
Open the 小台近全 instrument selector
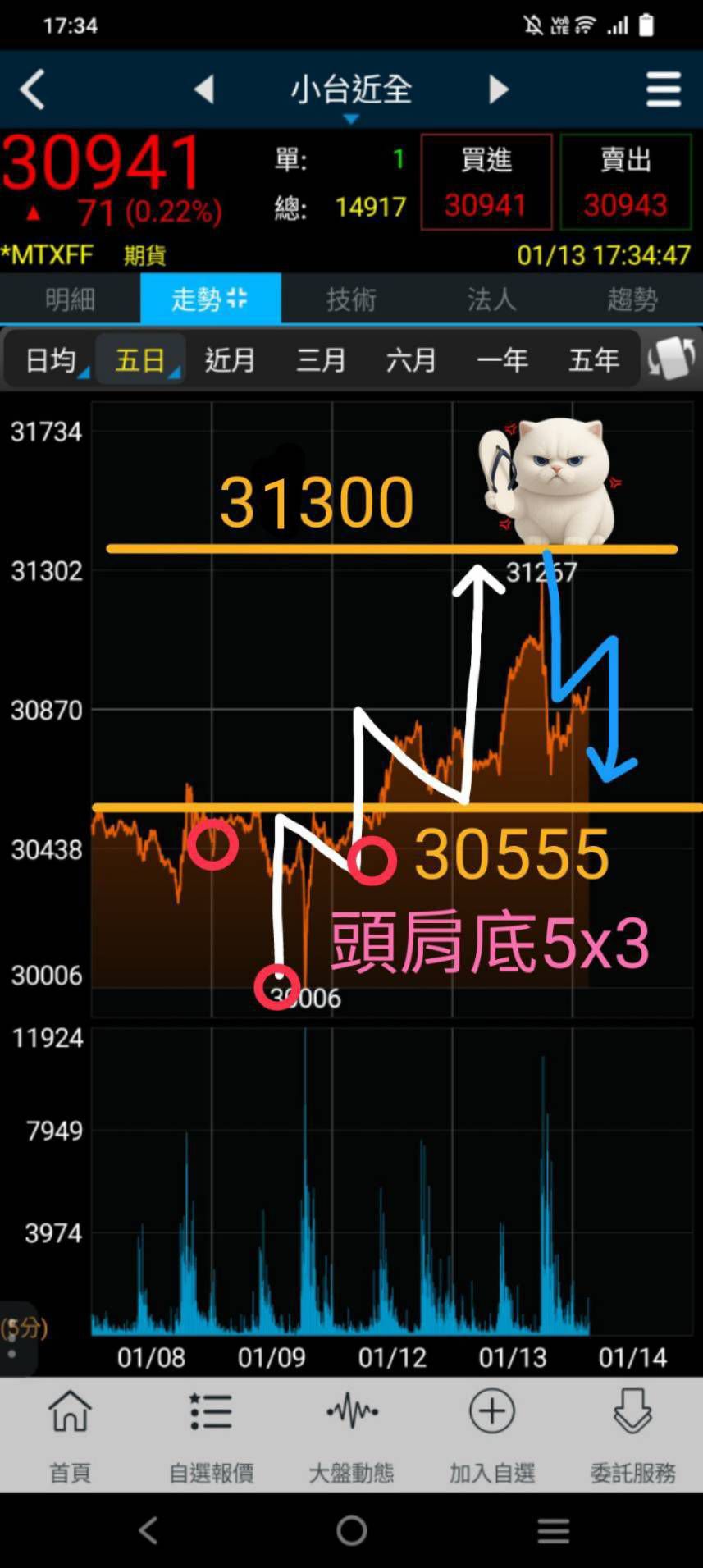pos(351,90)
